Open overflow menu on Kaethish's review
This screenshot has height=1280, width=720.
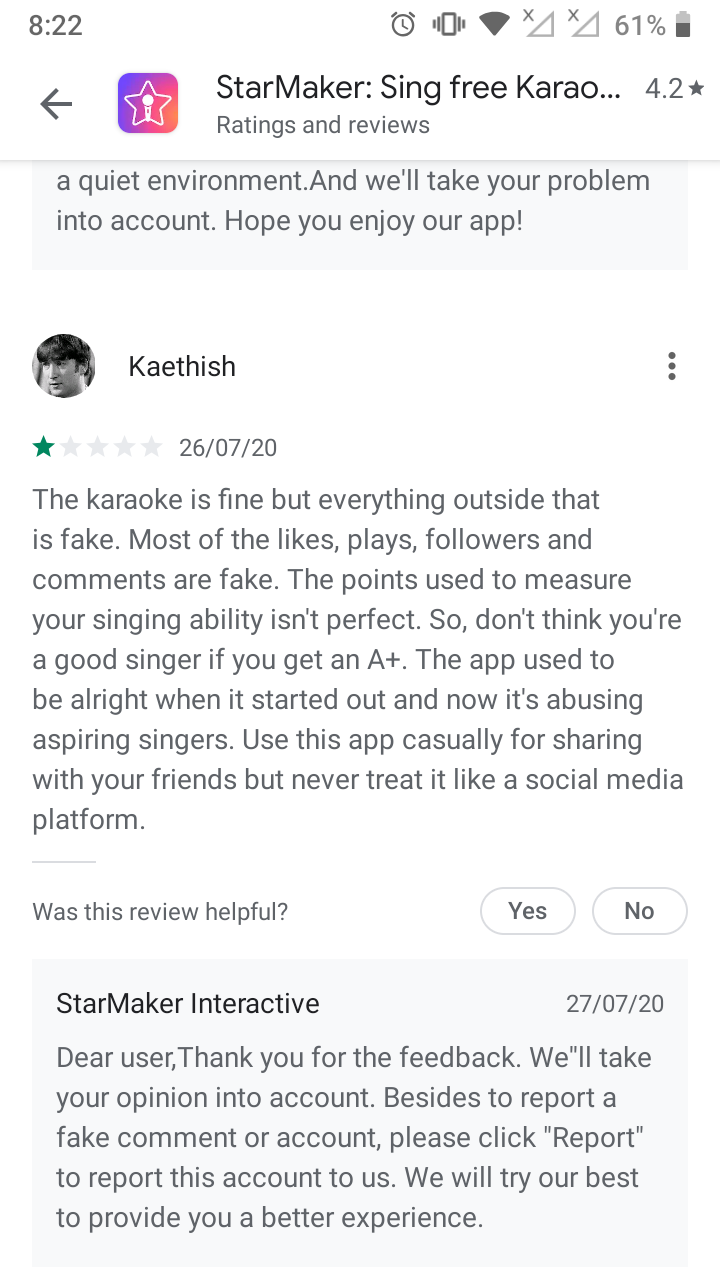click(671, 366)
